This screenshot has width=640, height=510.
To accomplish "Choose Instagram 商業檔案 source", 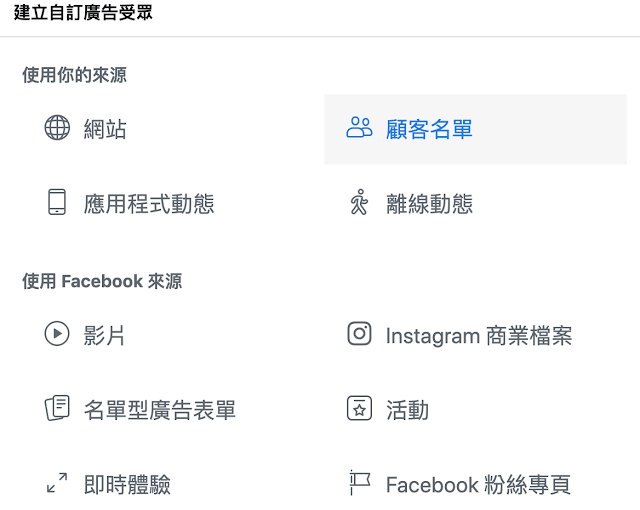I will tap(476, 335).
